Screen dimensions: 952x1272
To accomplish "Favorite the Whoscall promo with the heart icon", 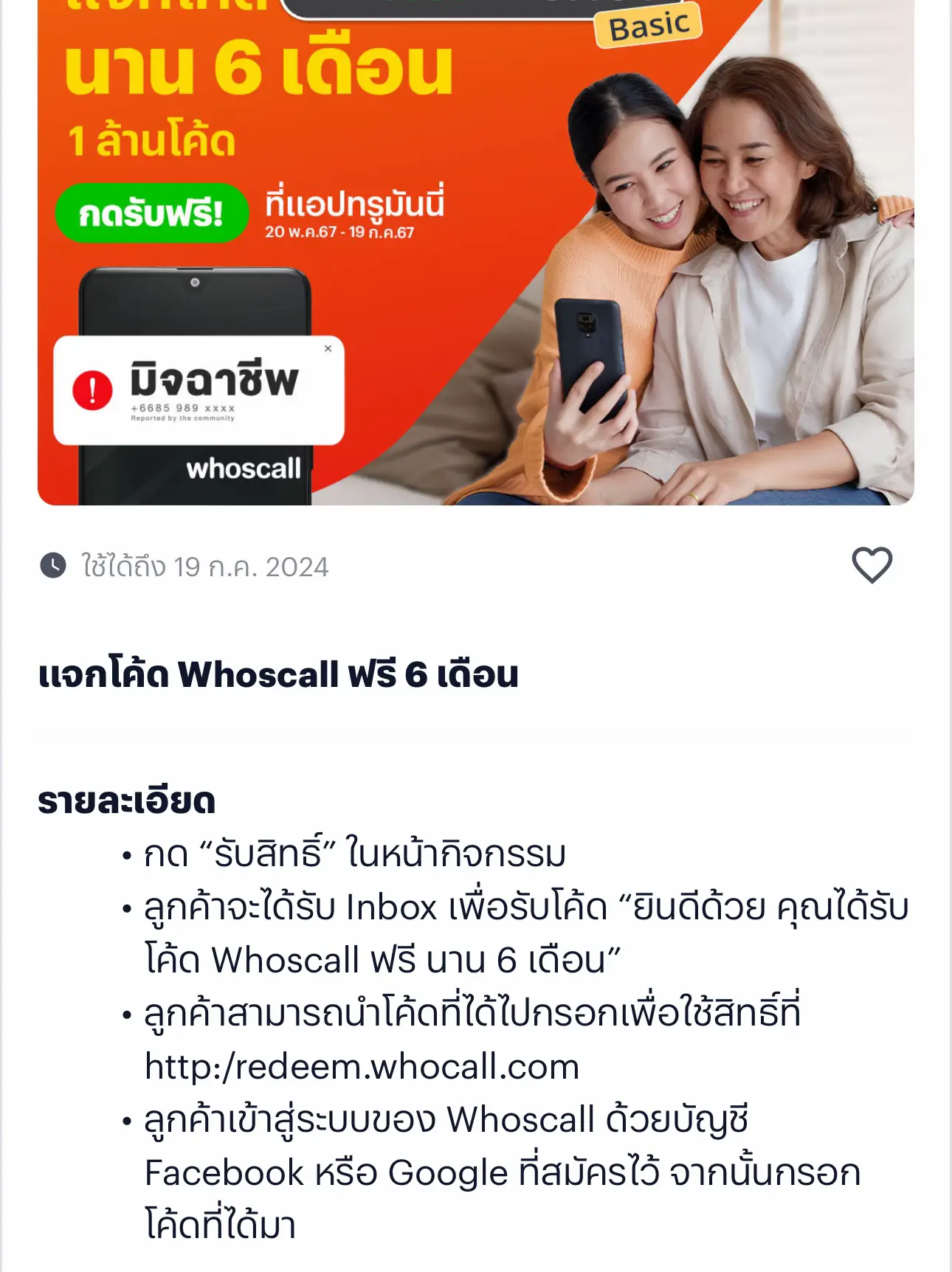I will click(872, 566).
